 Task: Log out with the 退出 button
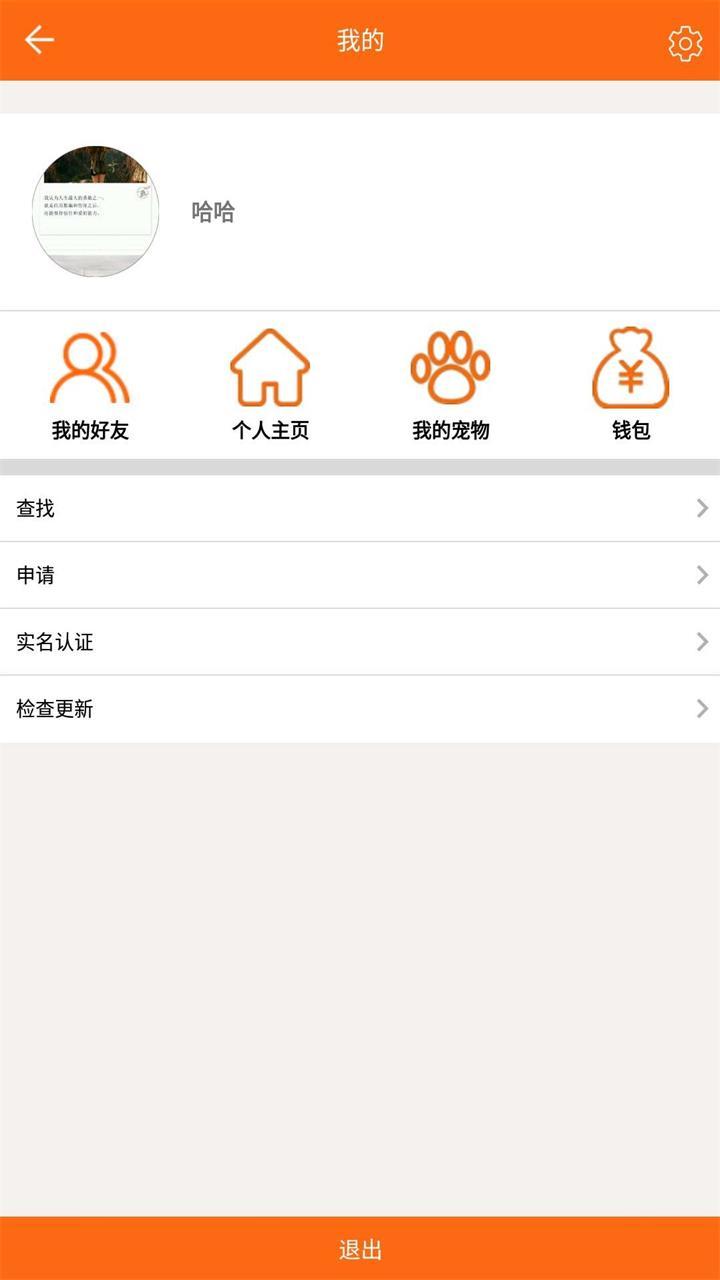[360, 1248]
